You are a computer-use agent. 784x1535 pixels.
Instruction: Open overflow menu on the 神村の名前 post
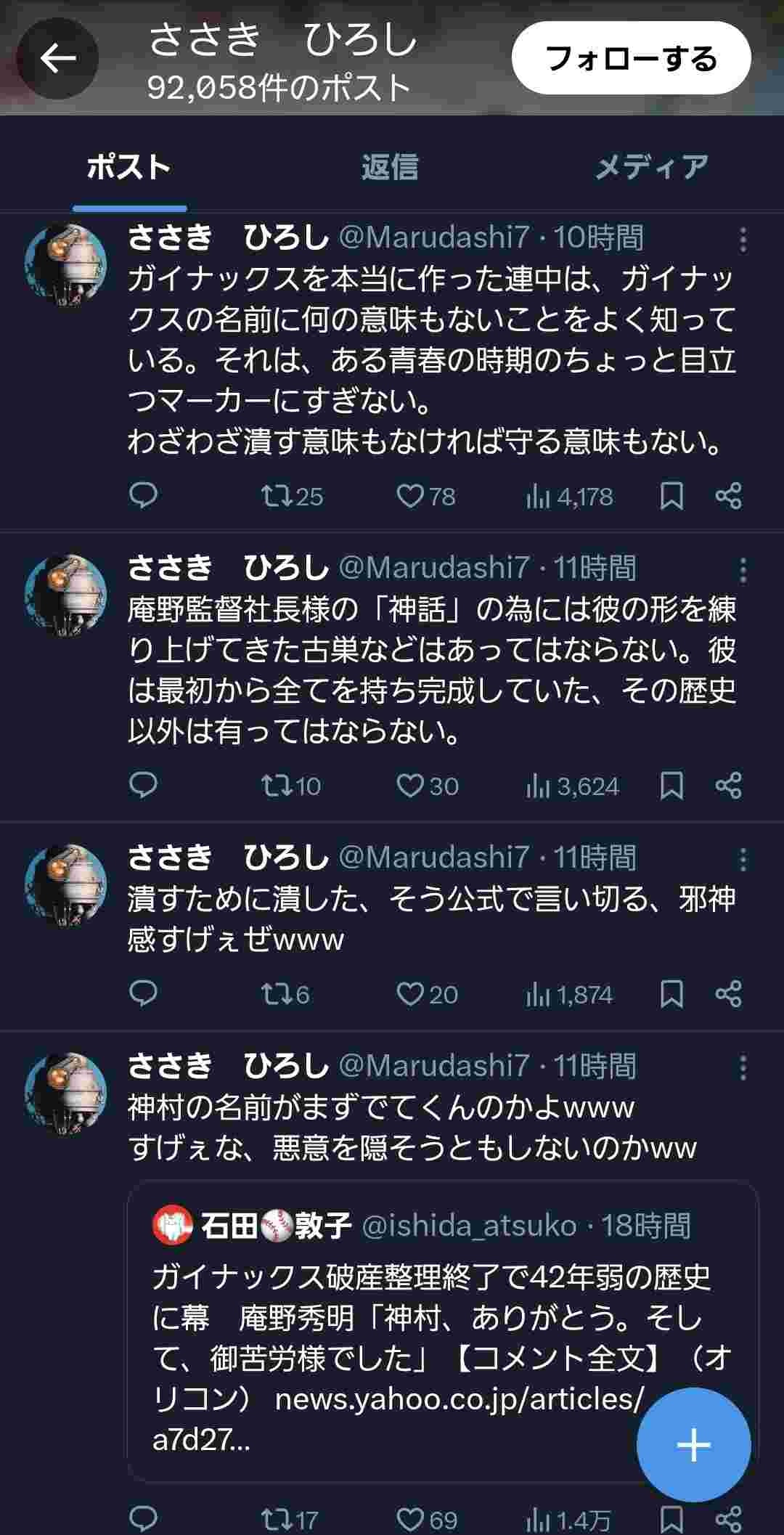[743, 1068]
